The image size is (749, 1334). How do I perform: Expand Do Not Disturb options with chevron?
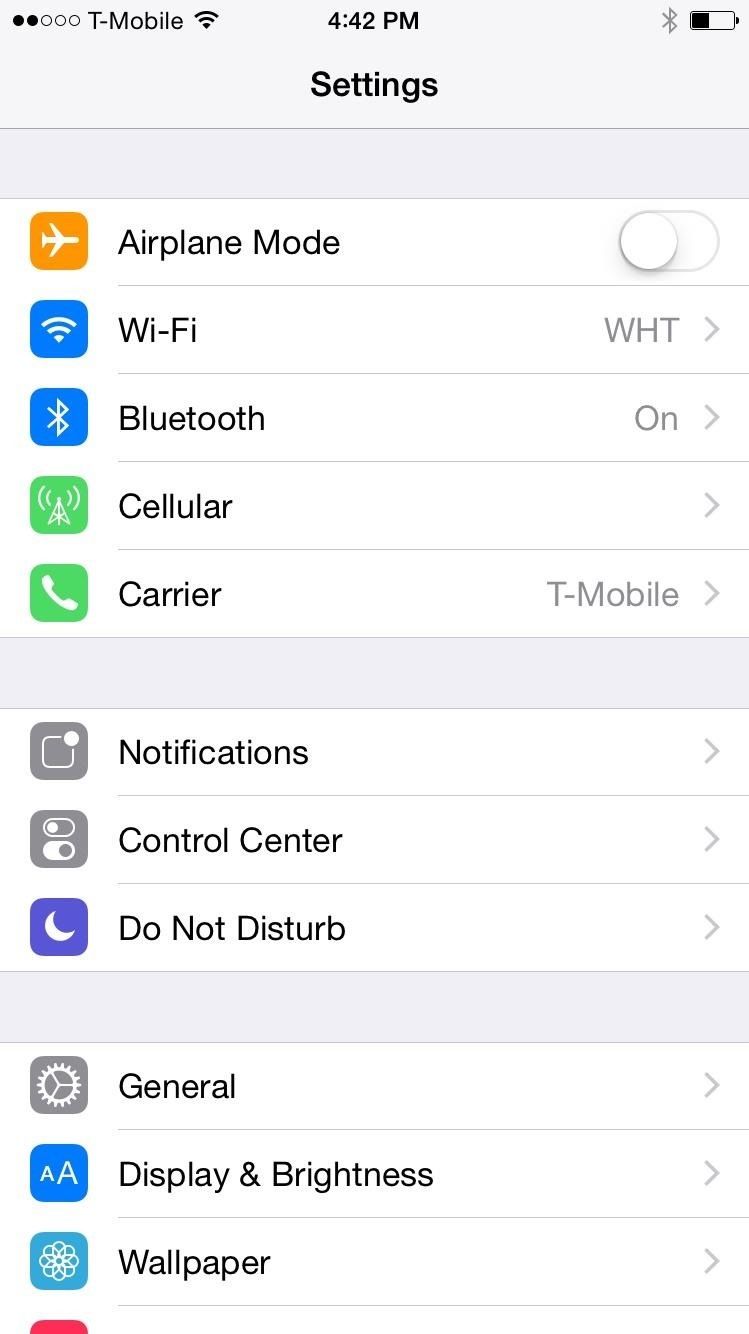711,927
